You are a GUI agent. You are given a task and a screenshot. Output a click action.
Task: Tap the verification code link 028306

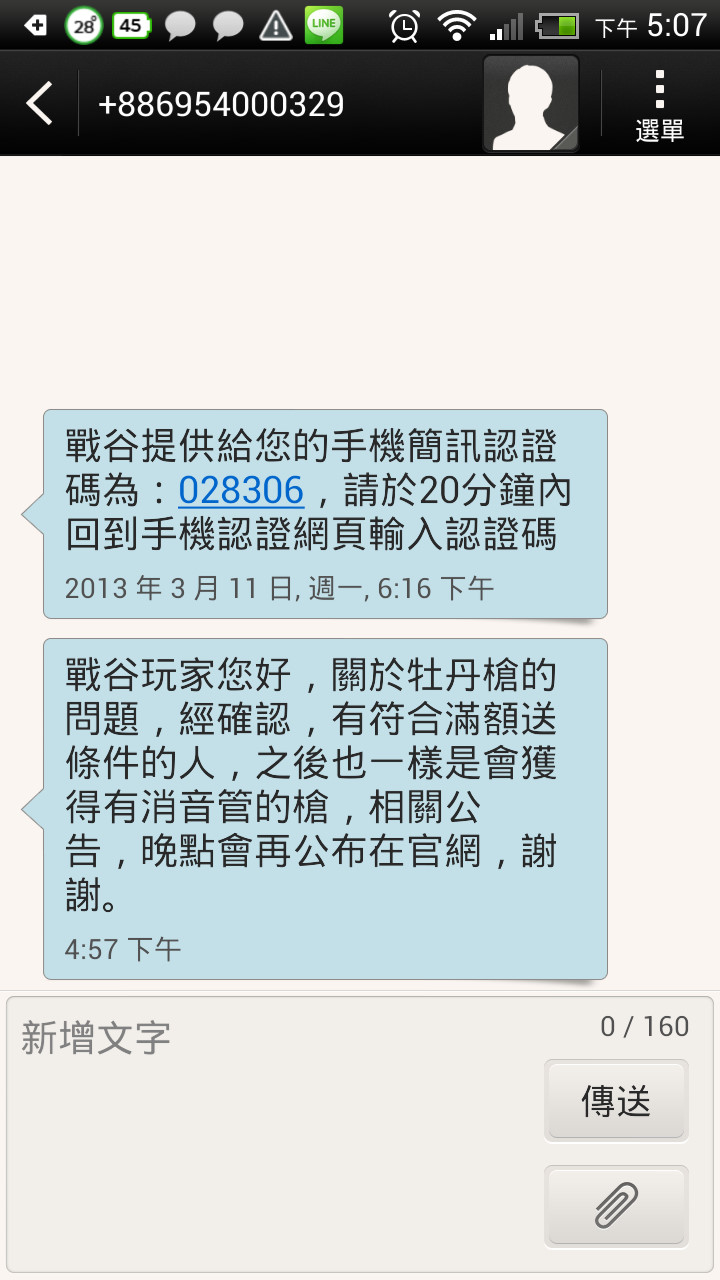click(x=241, y=490)
